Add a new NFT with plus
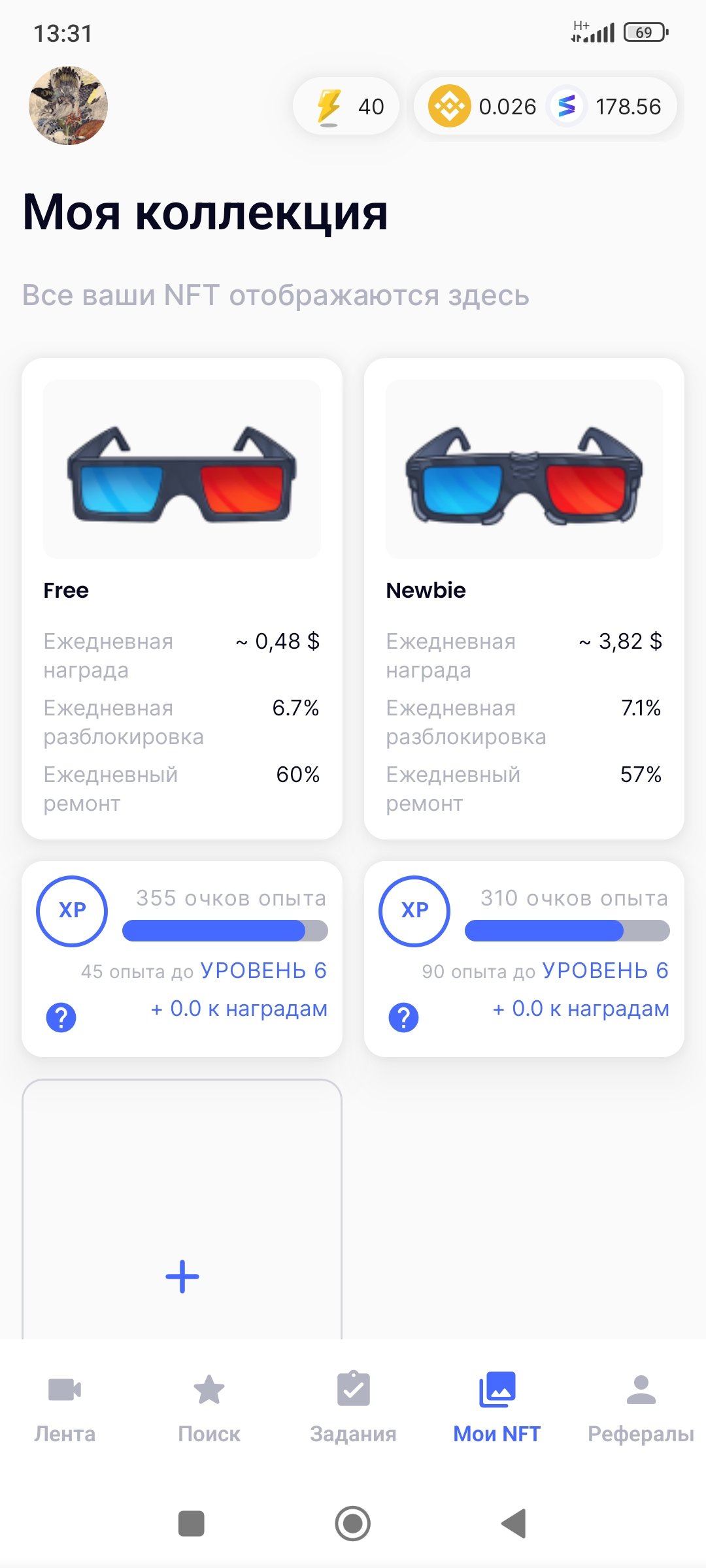The image size is (706, 1568). pos(182,1275)
